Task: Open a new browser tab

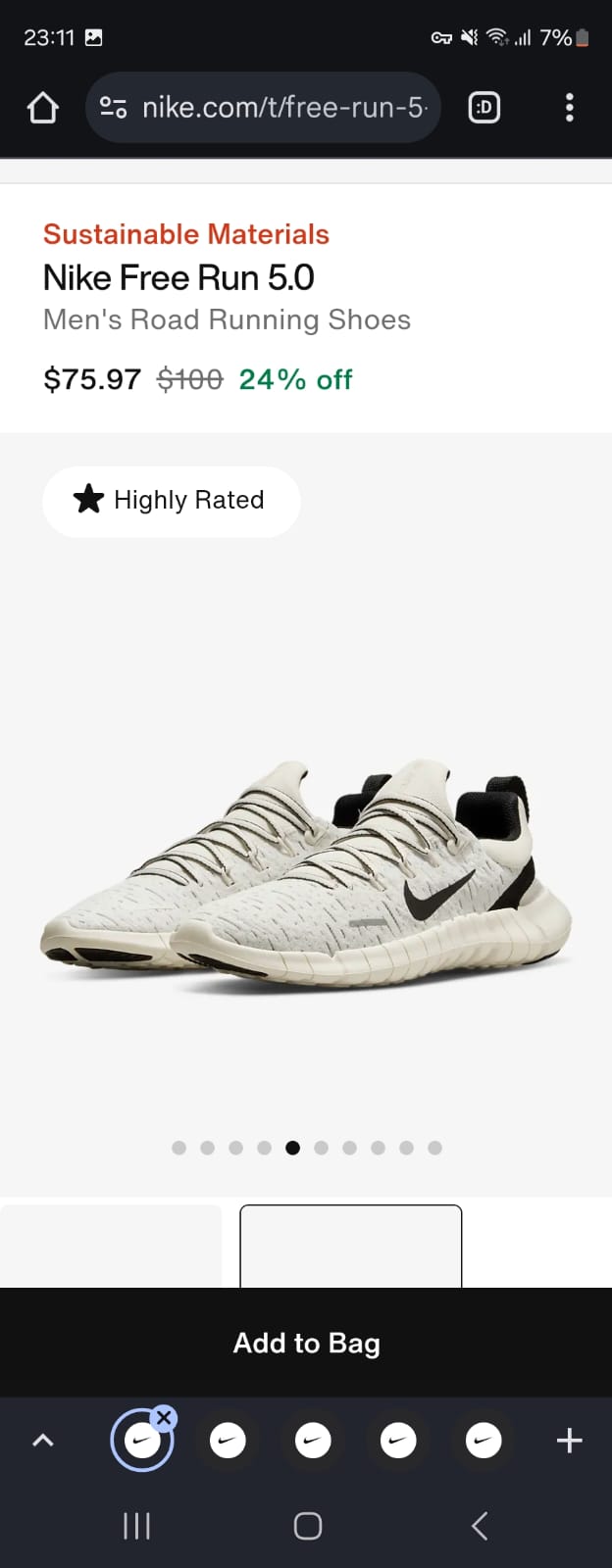Action: [569, 1441]
